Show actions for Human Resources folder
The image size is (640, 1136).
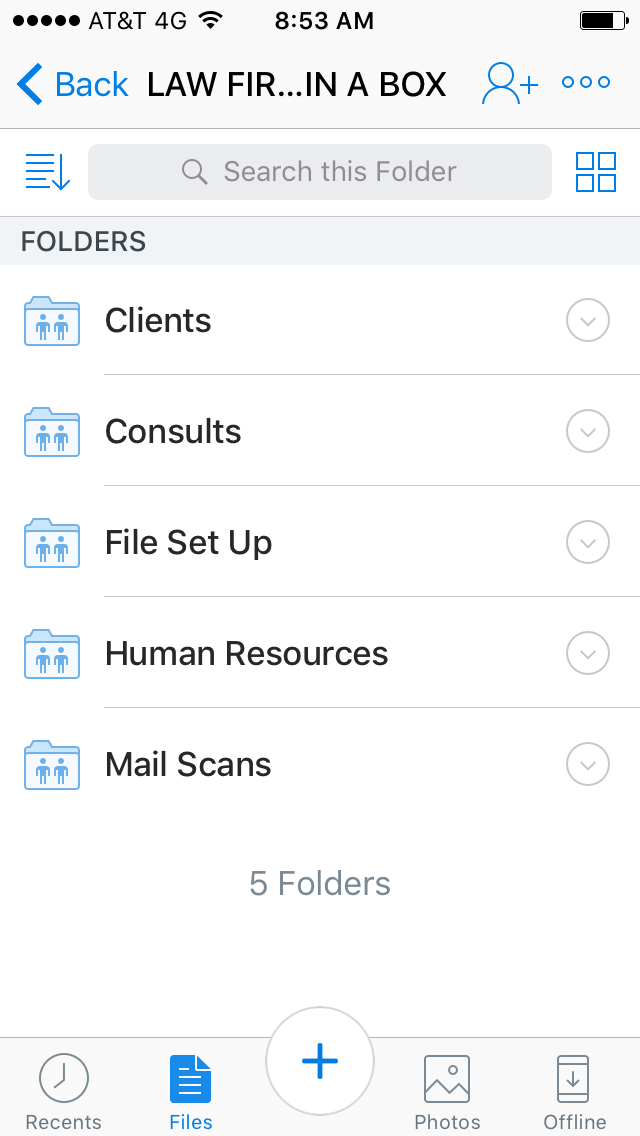pyautogui.click(x=588, y=653)
